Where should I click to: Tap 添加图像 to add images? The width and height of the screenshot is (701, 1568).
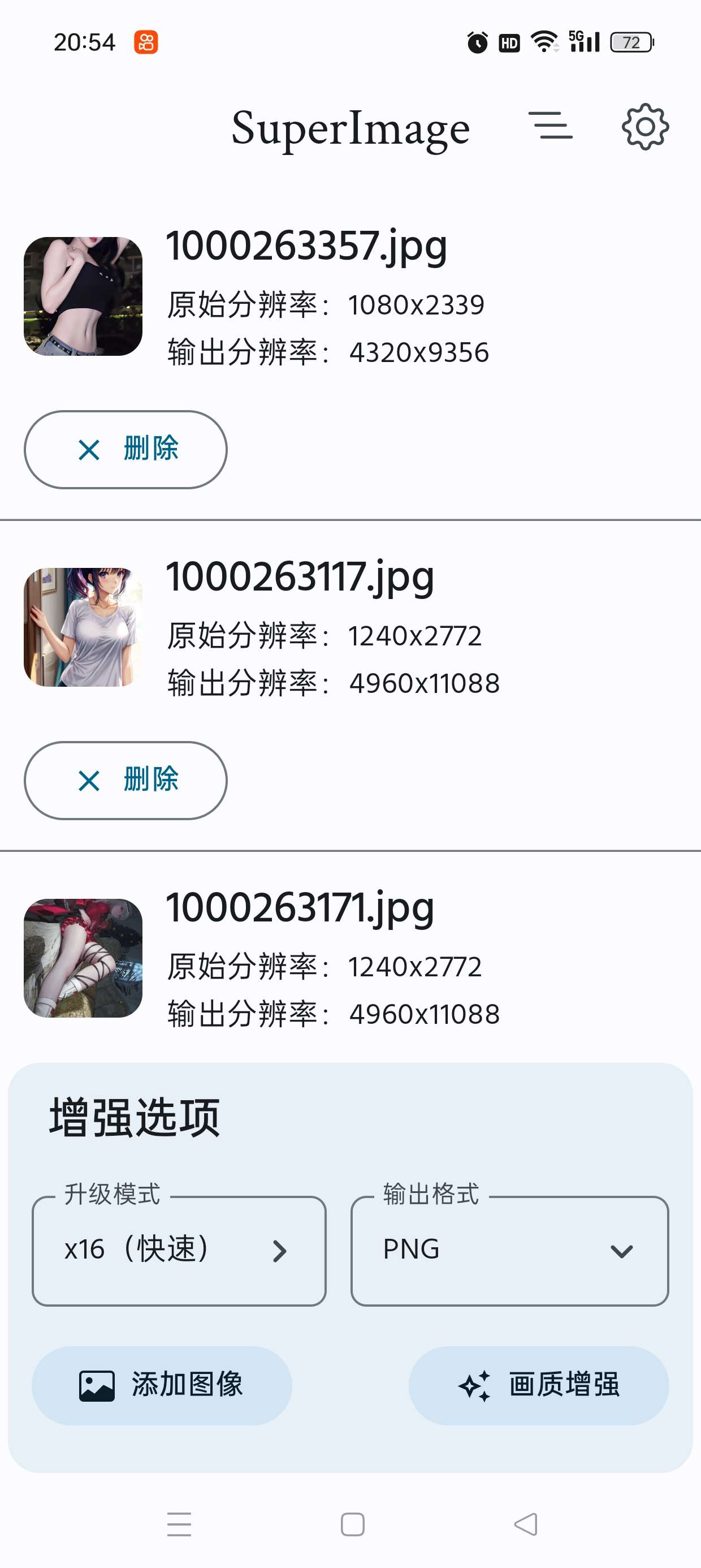162,1385
